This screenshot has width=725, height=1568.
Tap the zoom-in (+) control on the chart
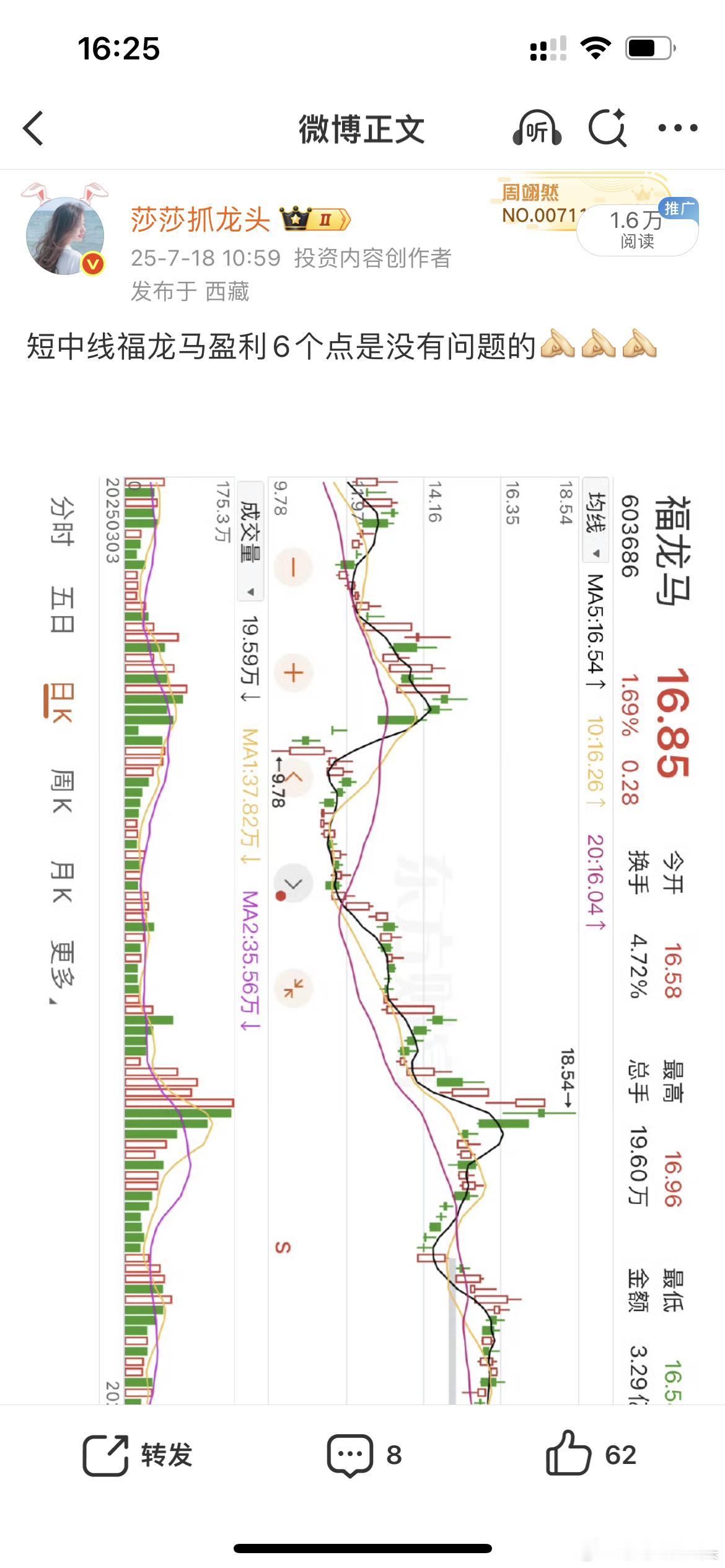(294, 671)
